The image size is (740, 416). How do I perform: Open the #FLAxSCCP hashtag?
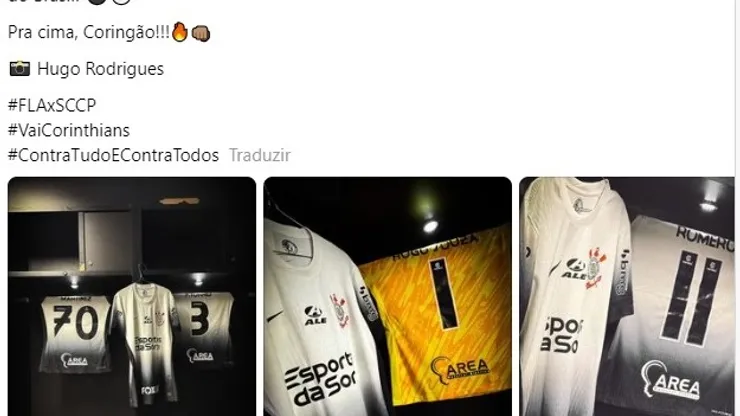51,105
